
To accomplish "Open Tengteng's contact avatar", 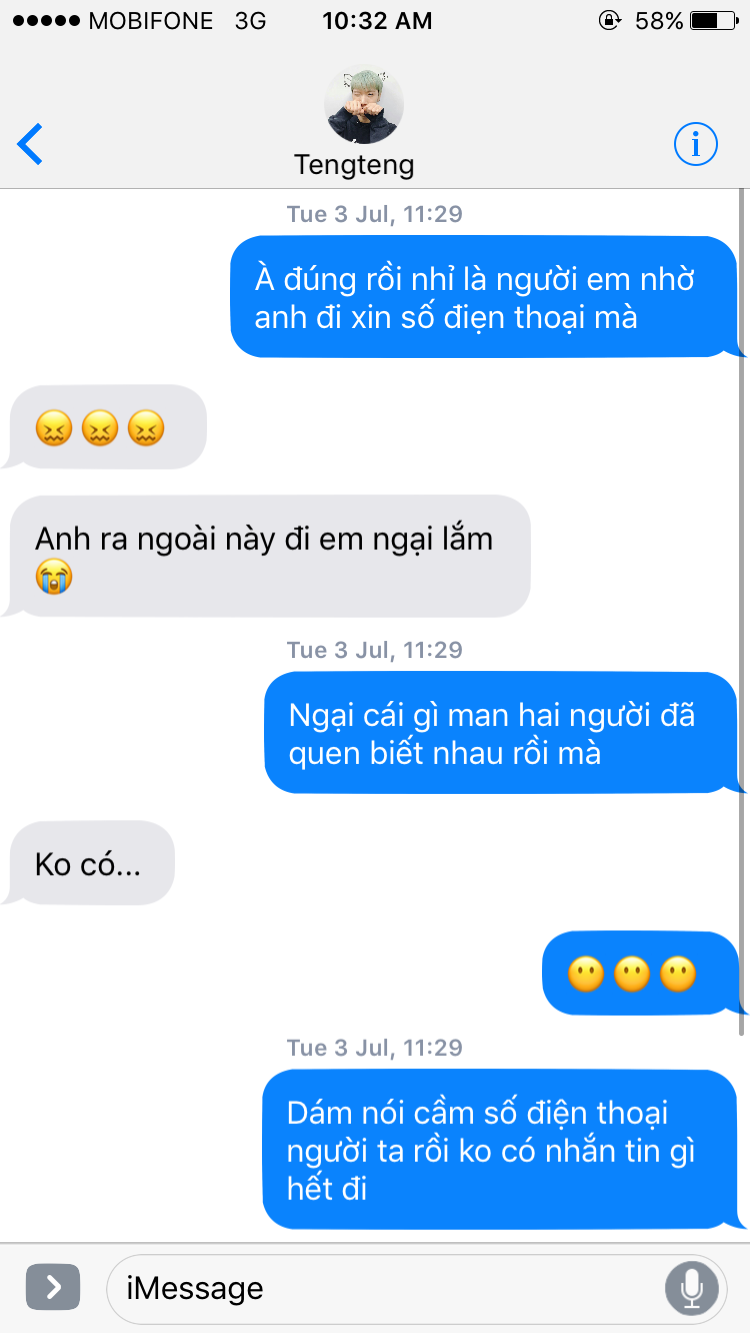I will [364, 106].
